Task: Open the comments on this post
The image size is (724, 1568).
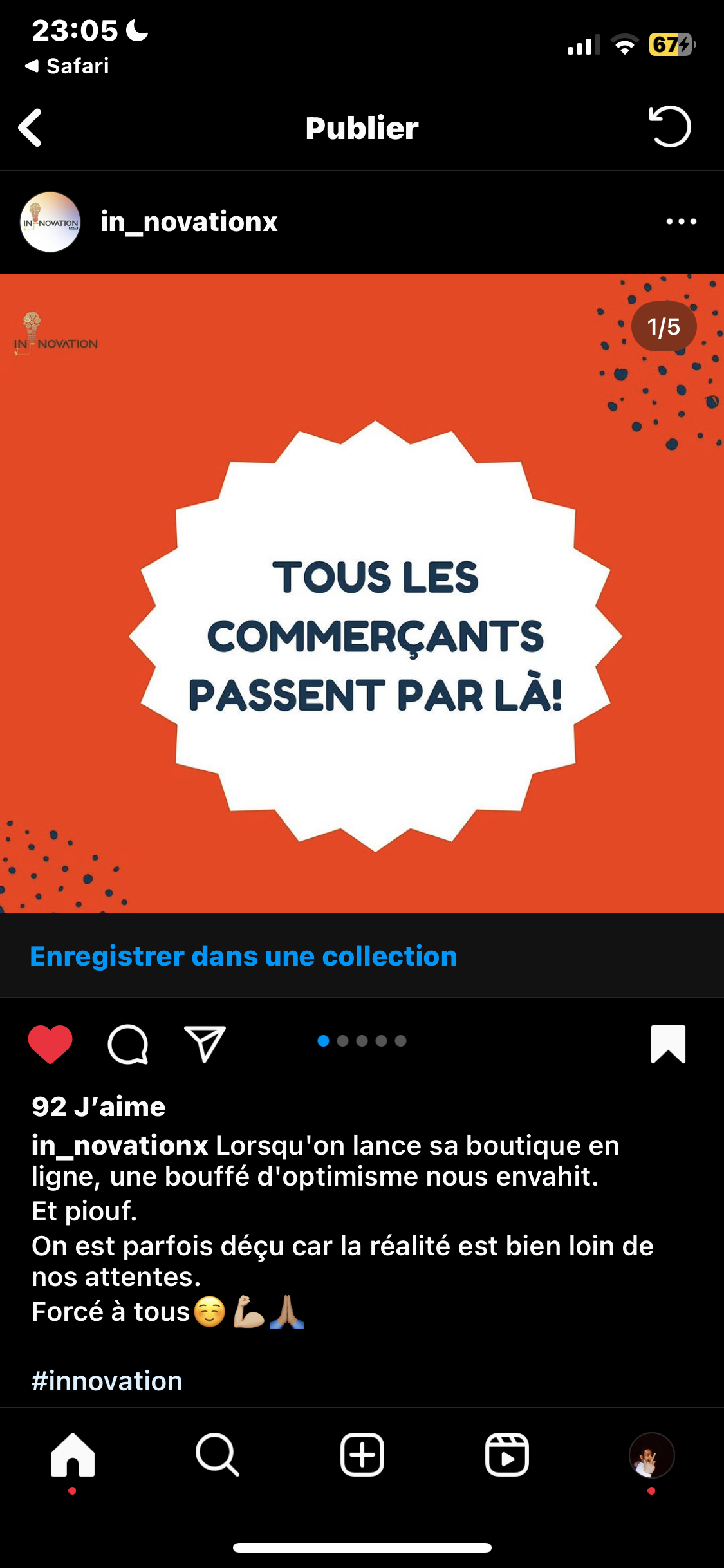Action: (128, 1043)
